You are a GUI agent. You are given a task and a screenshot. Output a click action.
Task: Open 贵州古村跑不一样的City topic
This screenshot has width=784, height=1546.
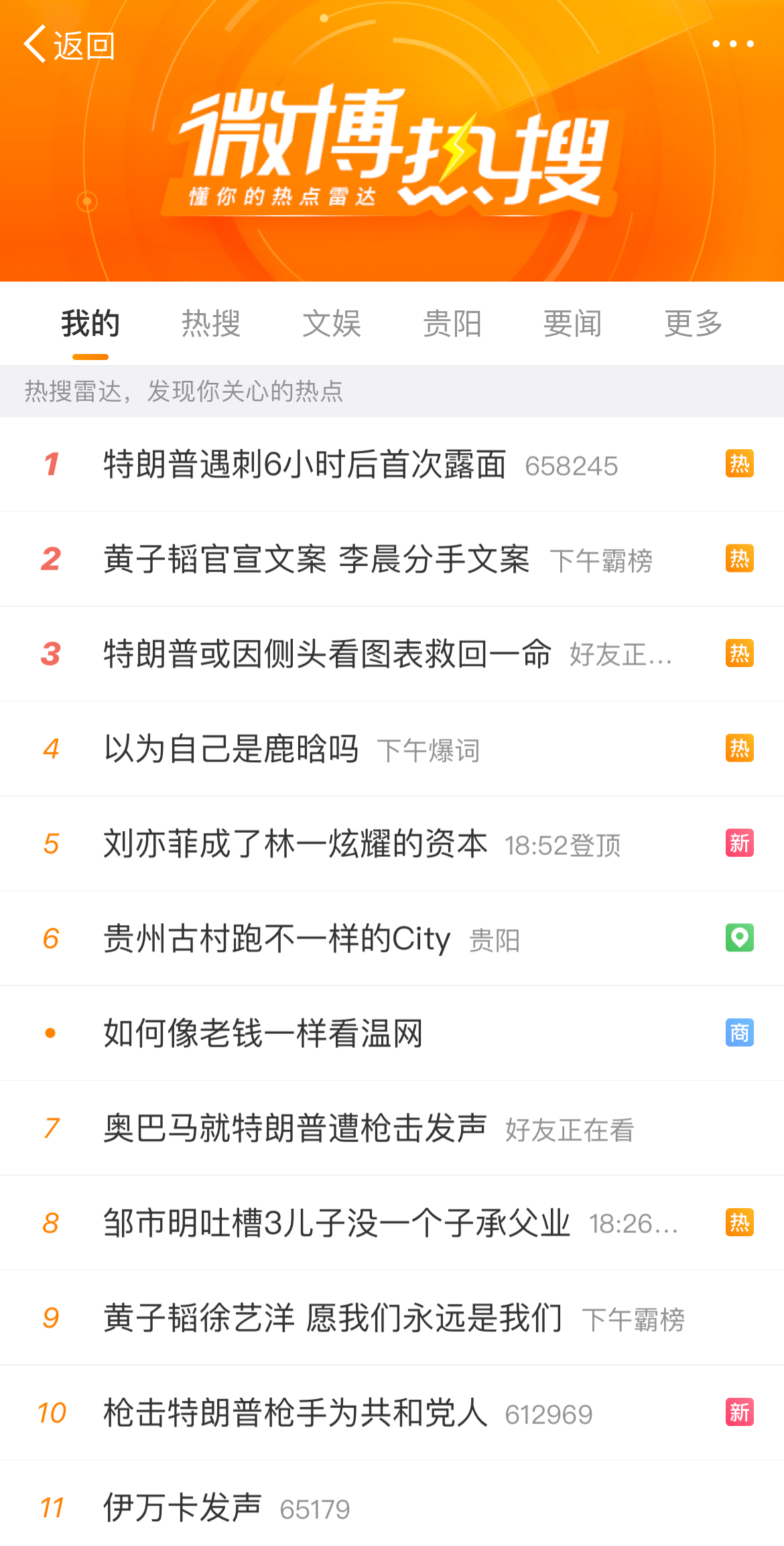coord(277,939)
